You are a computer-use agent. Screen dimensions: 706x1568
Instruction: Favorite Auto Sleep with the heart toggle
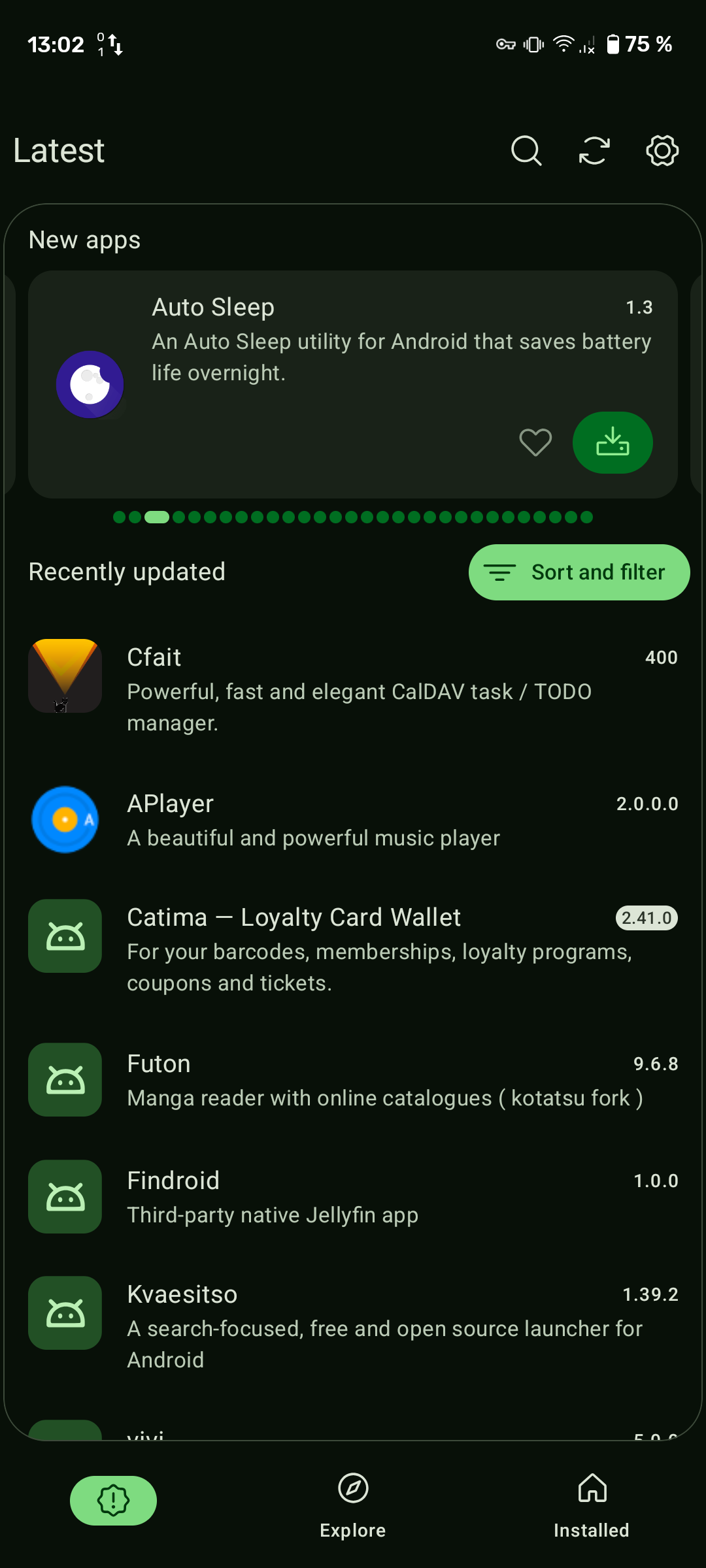pyautogui.click(x=535, y=442)
